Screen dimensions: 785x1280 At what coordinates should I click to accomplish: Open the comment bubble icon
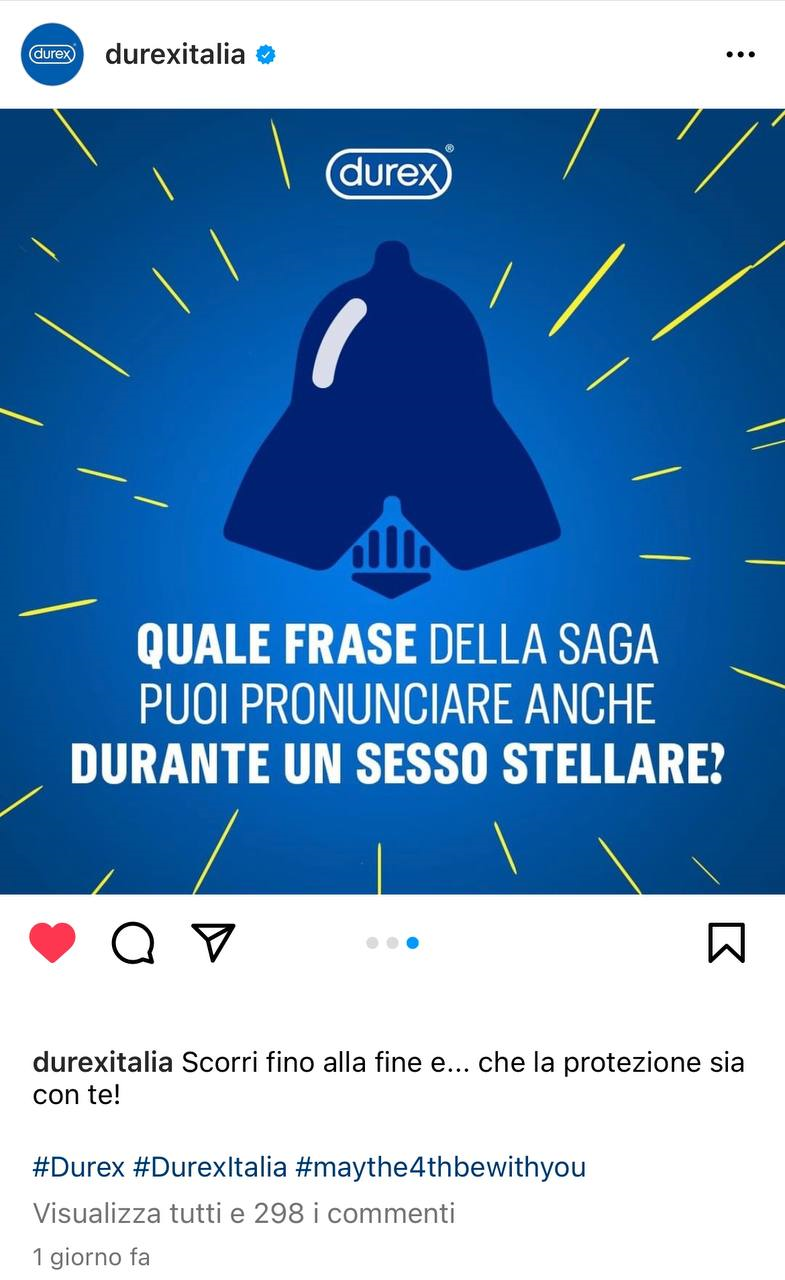pos(133,942)
